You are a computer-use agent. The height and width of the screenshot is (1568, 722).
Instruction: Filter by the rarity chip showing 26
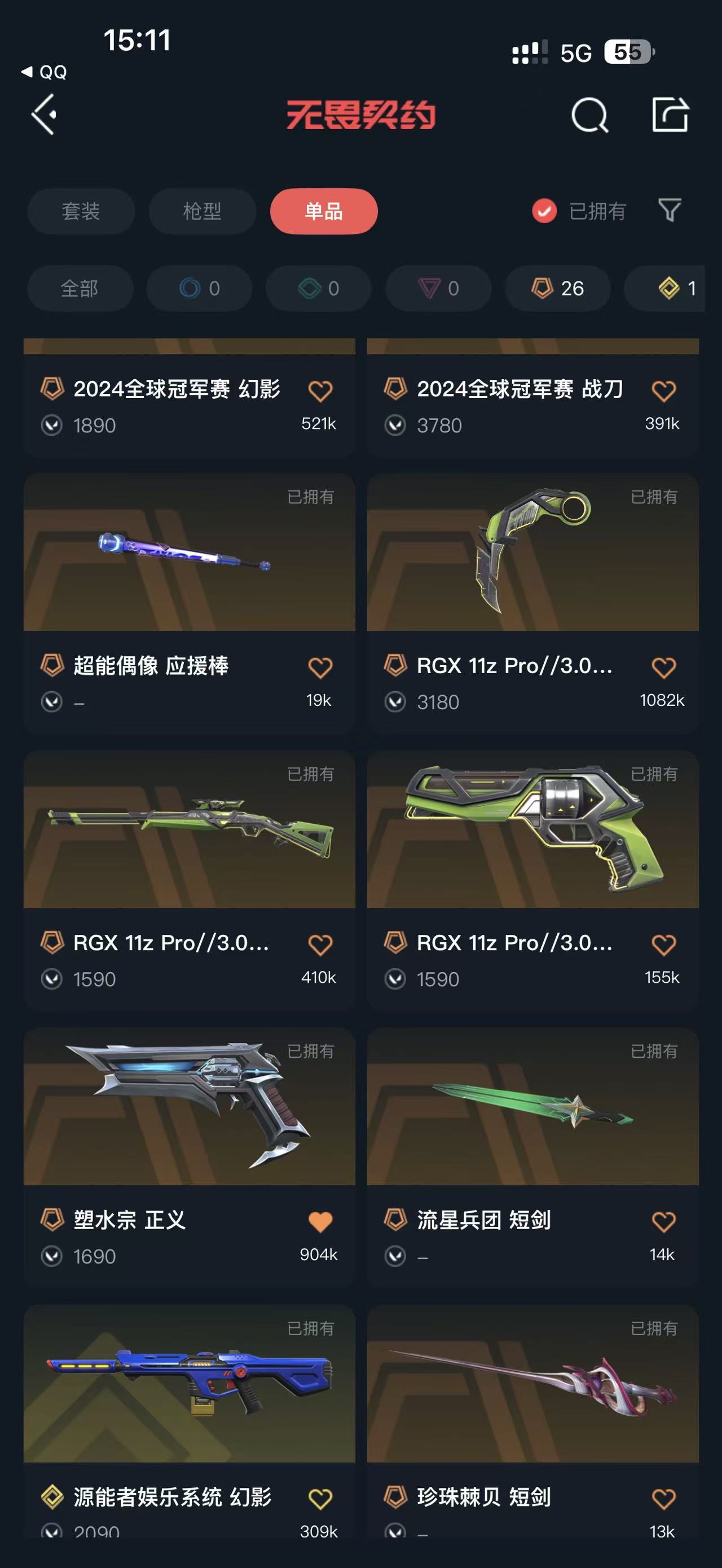pos(558,288)
